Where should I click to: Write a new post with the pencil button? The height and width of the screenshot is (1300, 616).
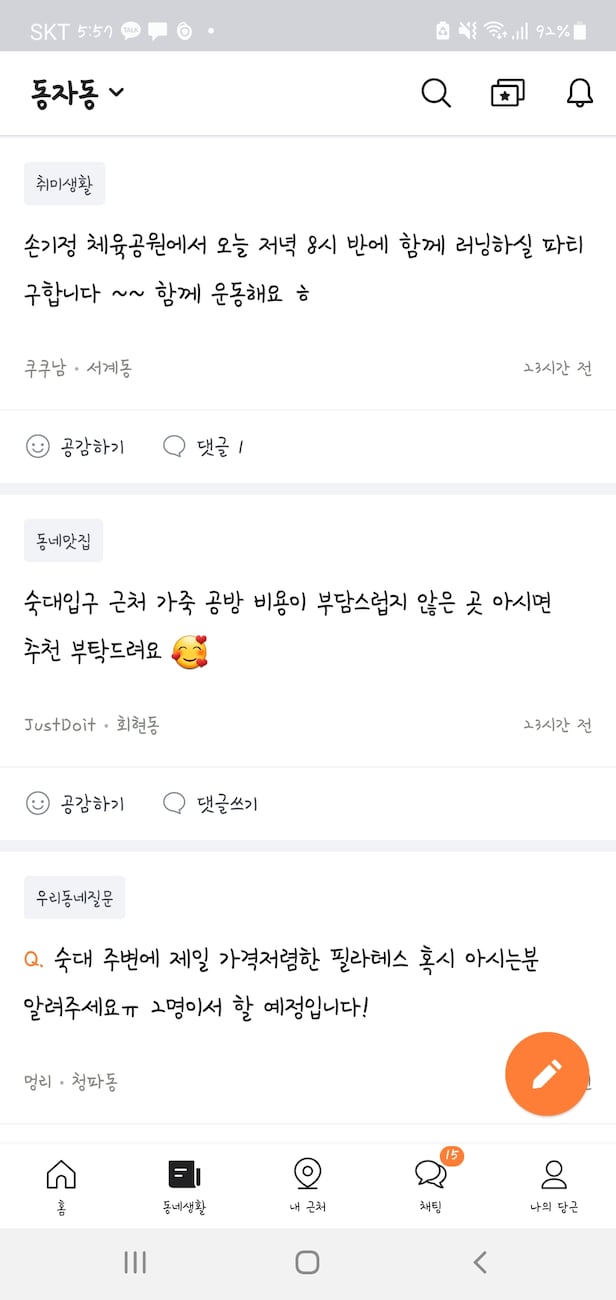[546, 1074]
